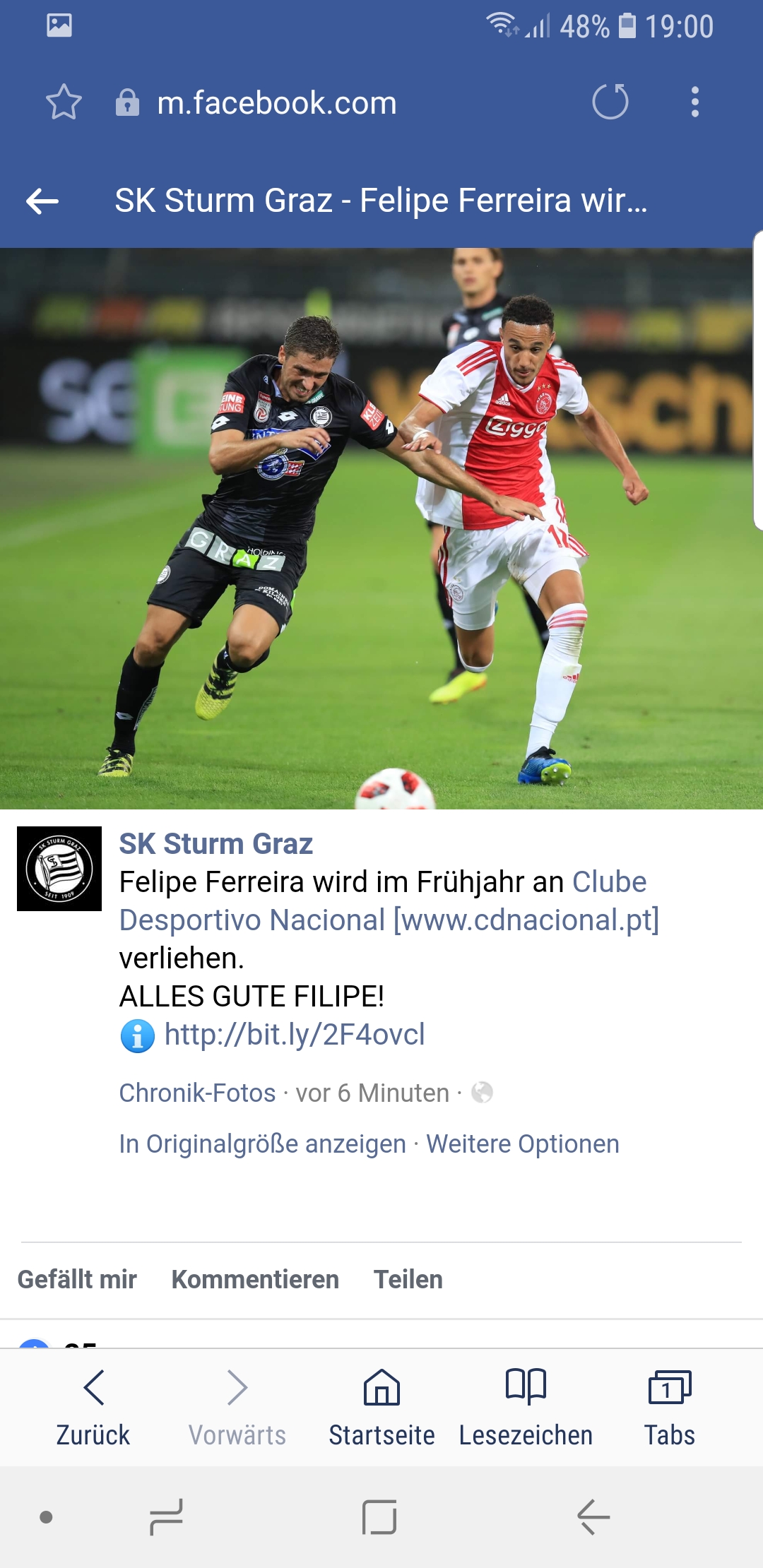Go back using the white header arrow
Image resolution: width=763 pixels, height=1568 pixels.
(42, 201)
